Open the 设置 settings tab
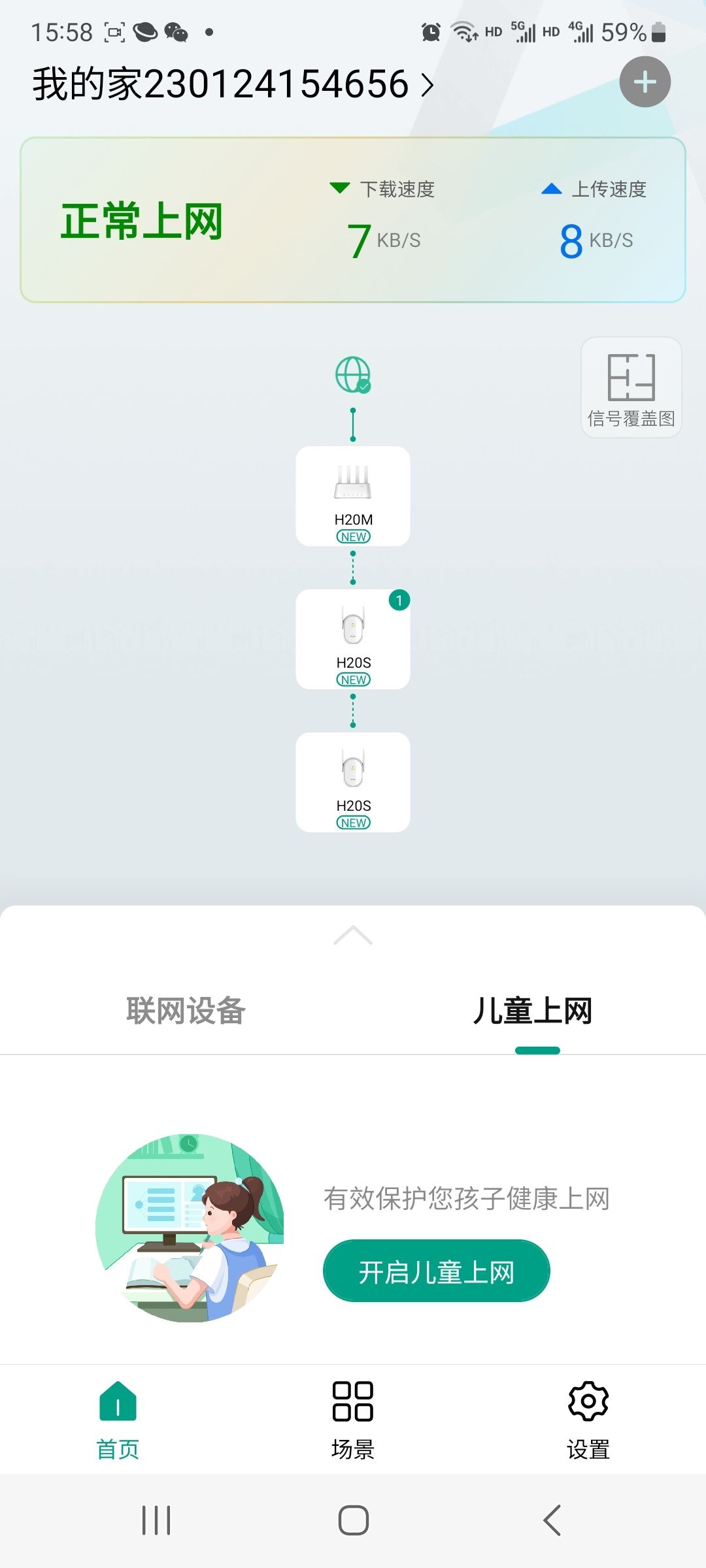 (x=588, y=1419)
